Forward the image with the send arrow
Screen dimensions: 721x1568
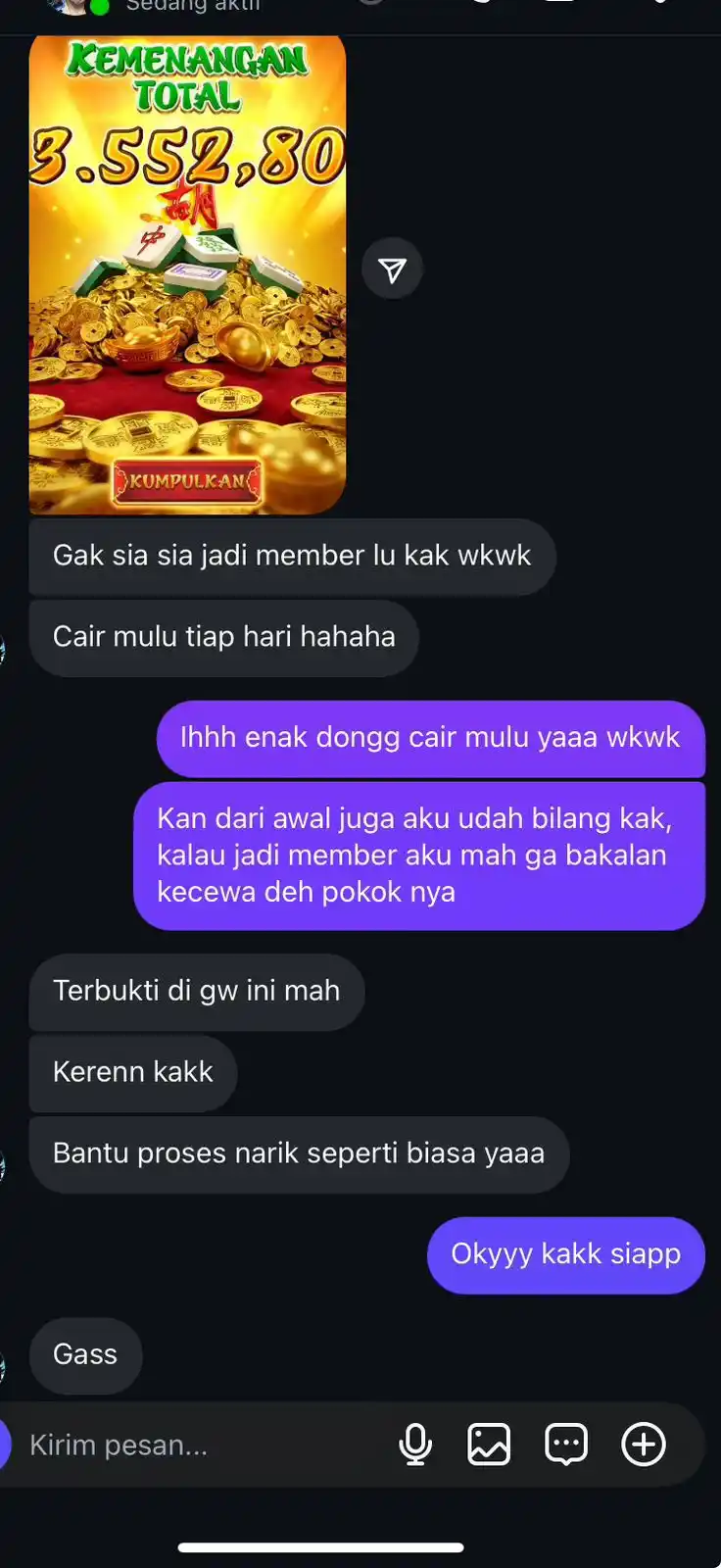(392, 269)
